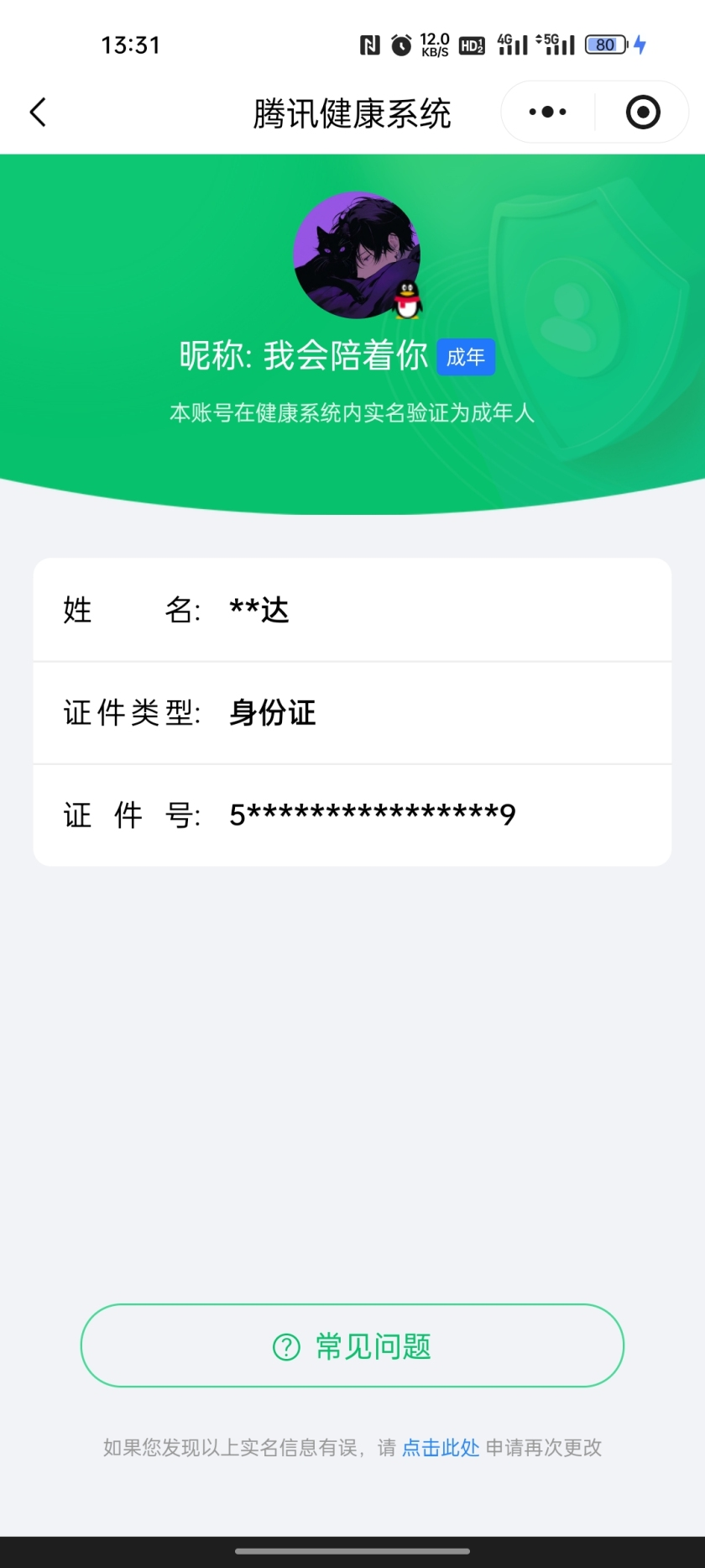Image resolution: width=705 pixels, height=1568 pixels.
Task: Open the mini-program more options menu
Action: tap(546, 111)
